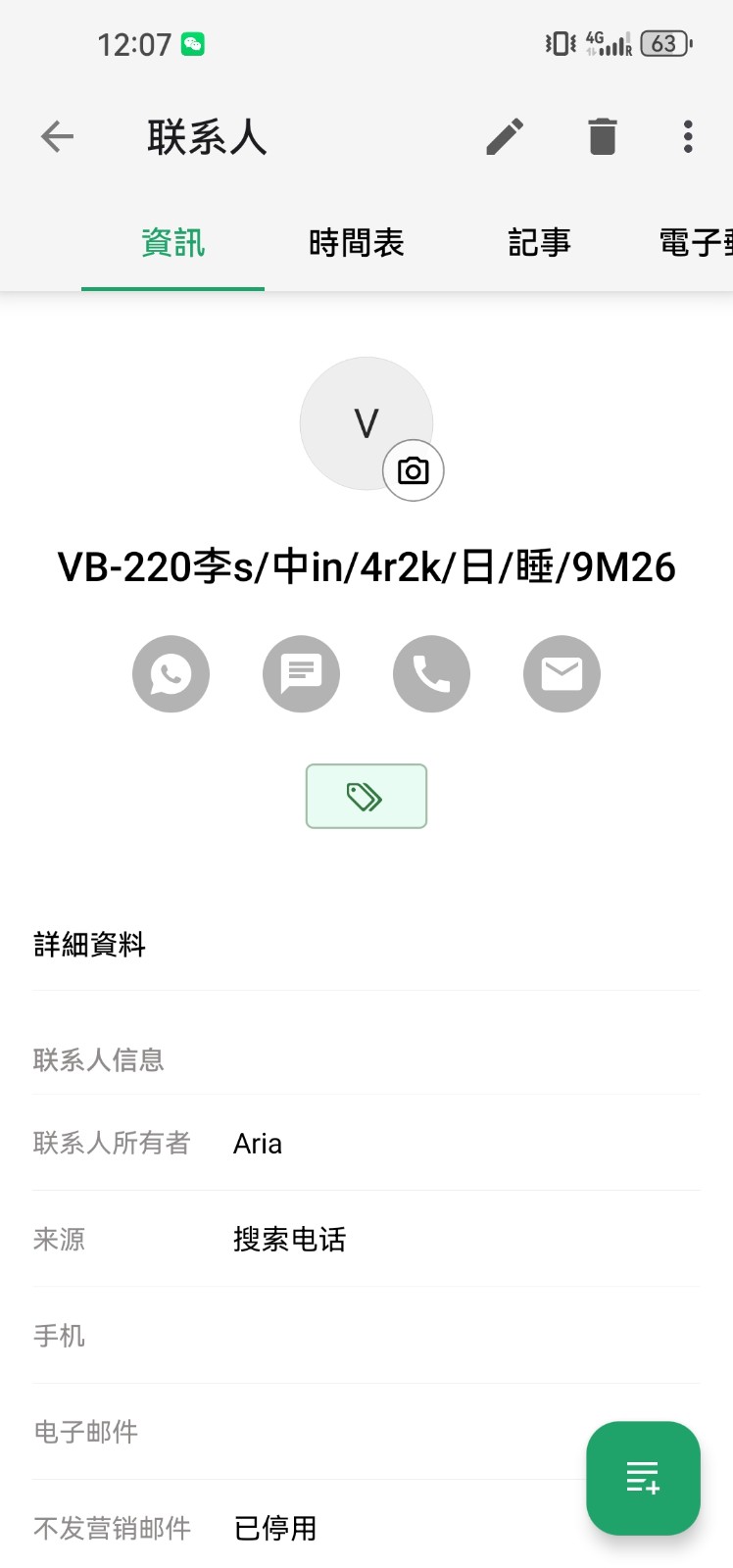
Task: Edit this contact with the pencil icon
Action: click(505, 136)
